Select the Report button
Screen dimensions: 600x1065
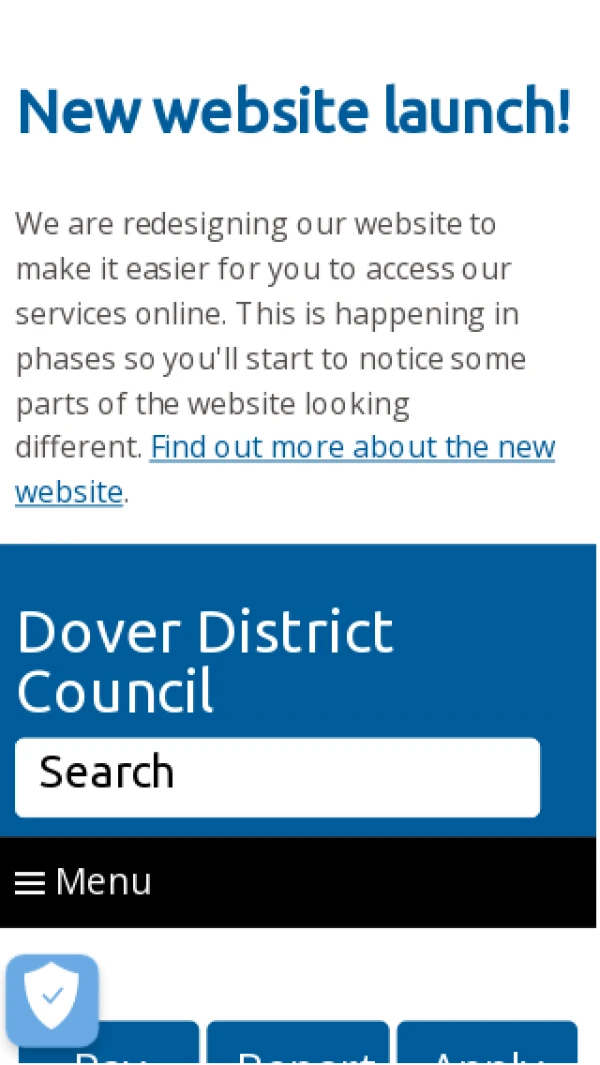pos(298,1045)
